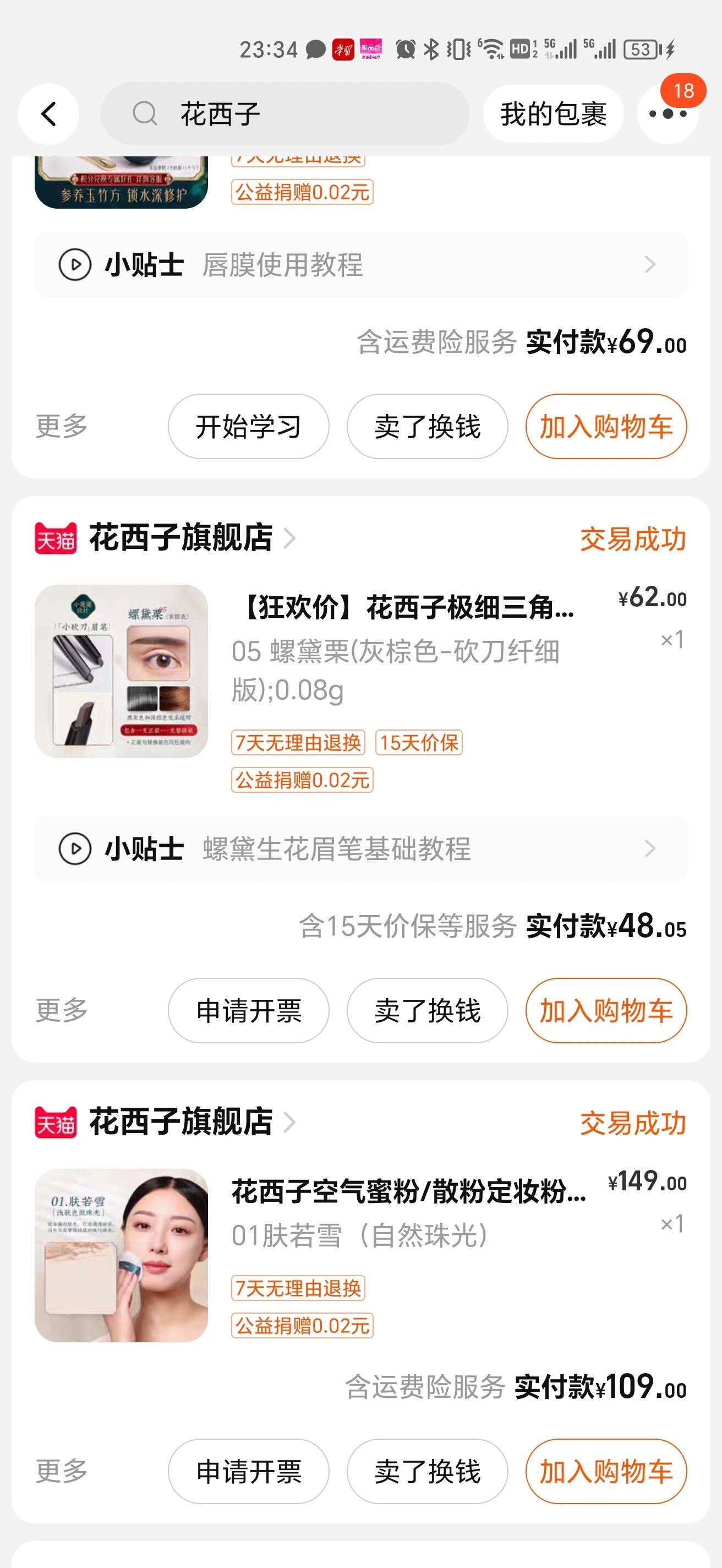This screenshot has height=1568, width=722.
Task: Open the chevron next to 螺黛生花眉笔基础教程
Action: point(651,850)
